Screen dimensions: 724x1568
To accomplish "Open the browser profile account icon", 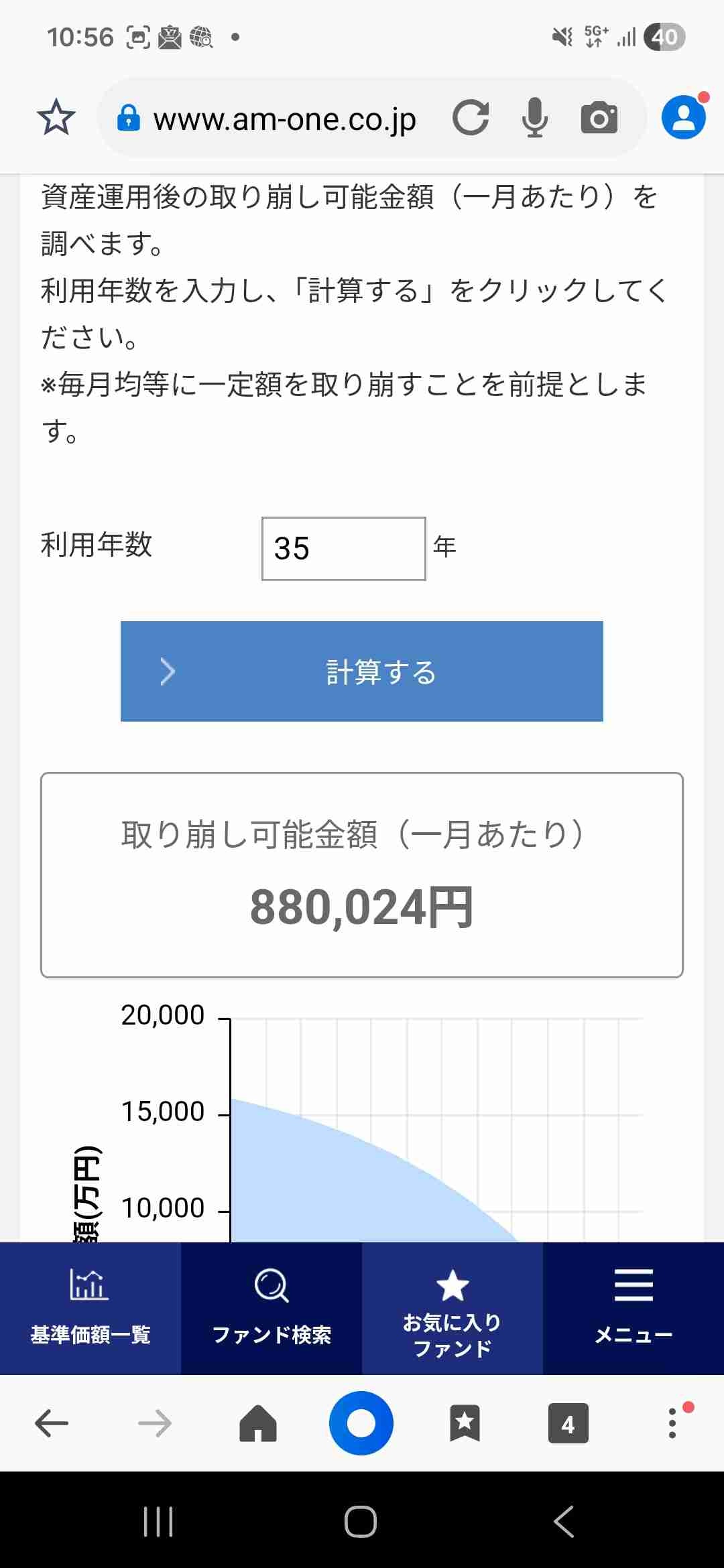I will (x=683, y=118).
